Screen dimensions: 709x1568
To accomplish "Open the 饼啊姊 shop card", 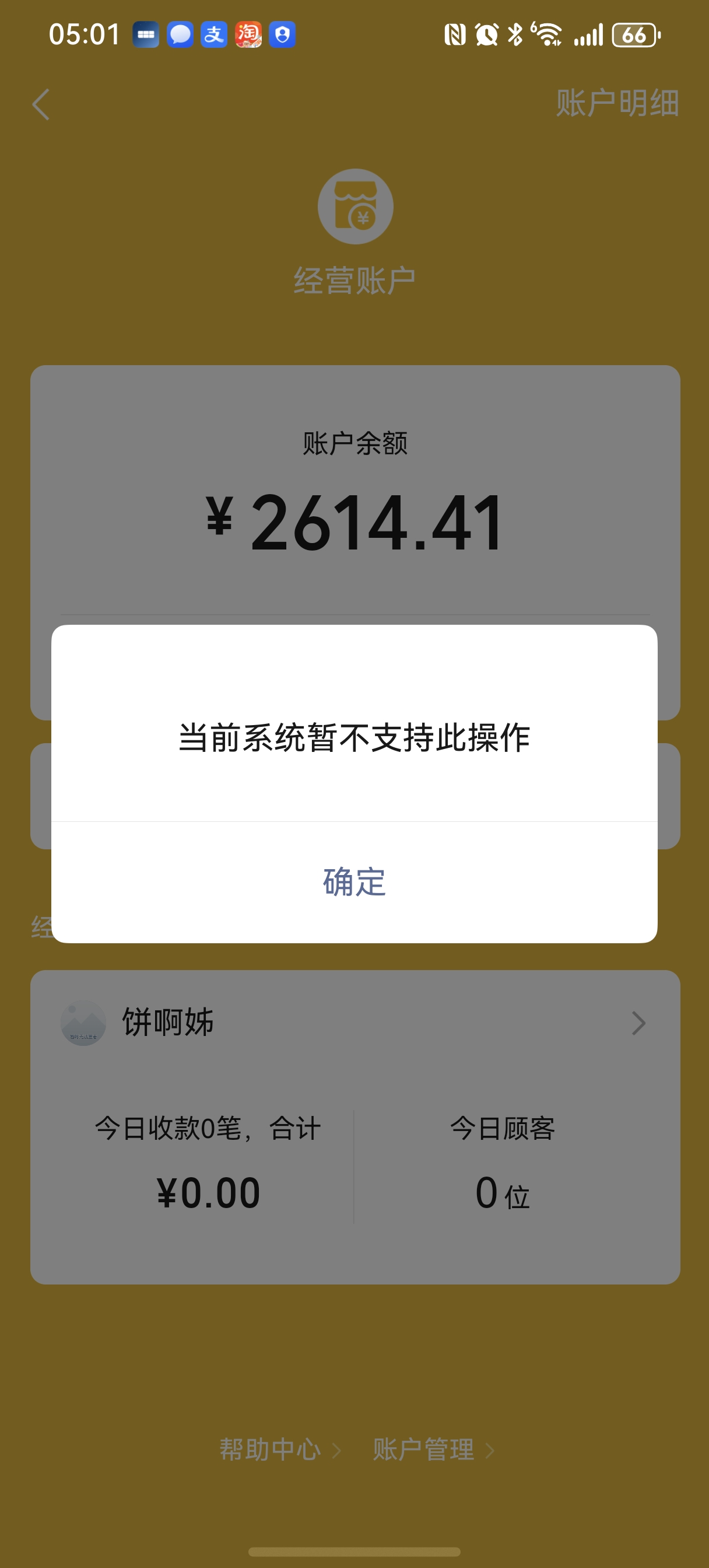I will click(x=354, y=1023).
